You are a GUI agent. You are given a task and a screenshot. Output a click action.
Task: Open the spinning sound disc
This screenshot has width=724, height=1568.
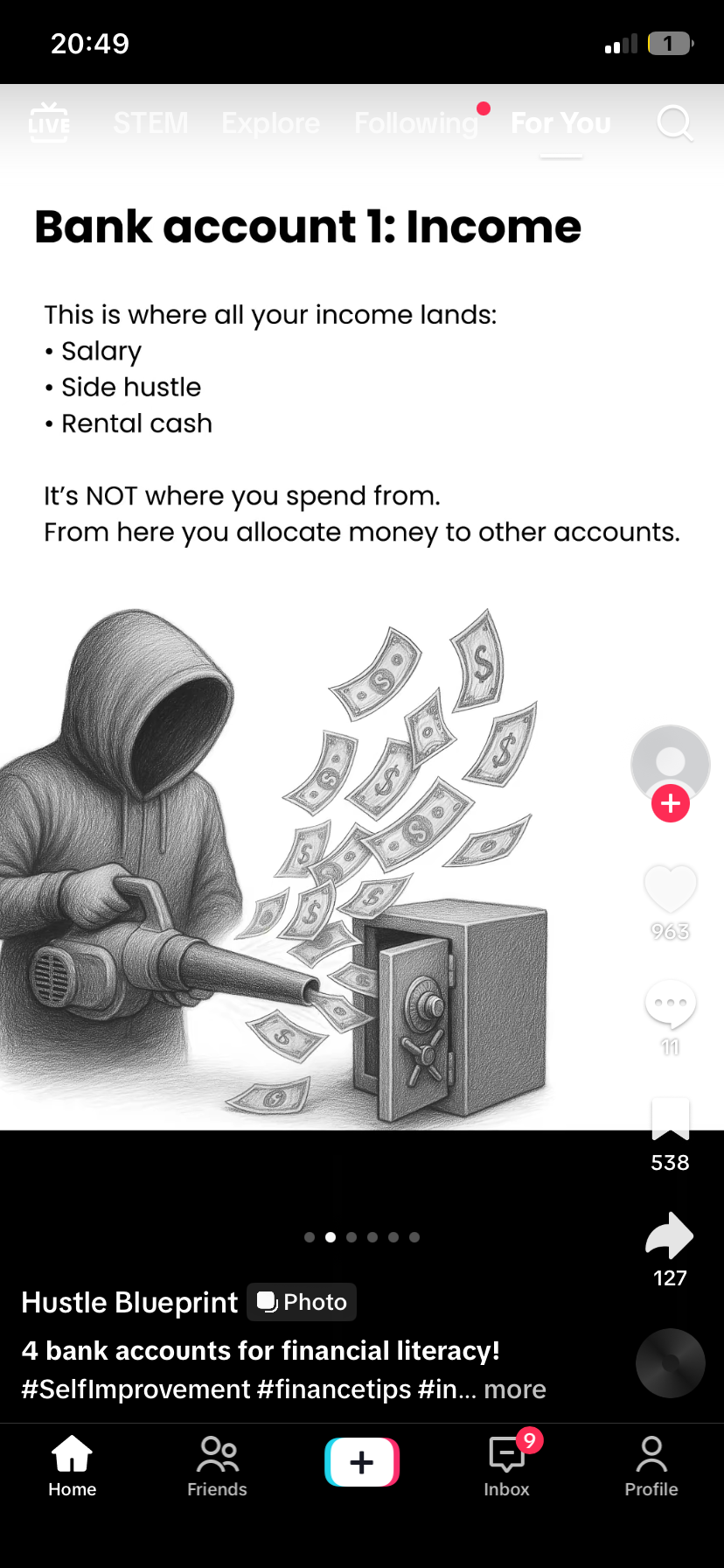click(x=670, y=1362)
